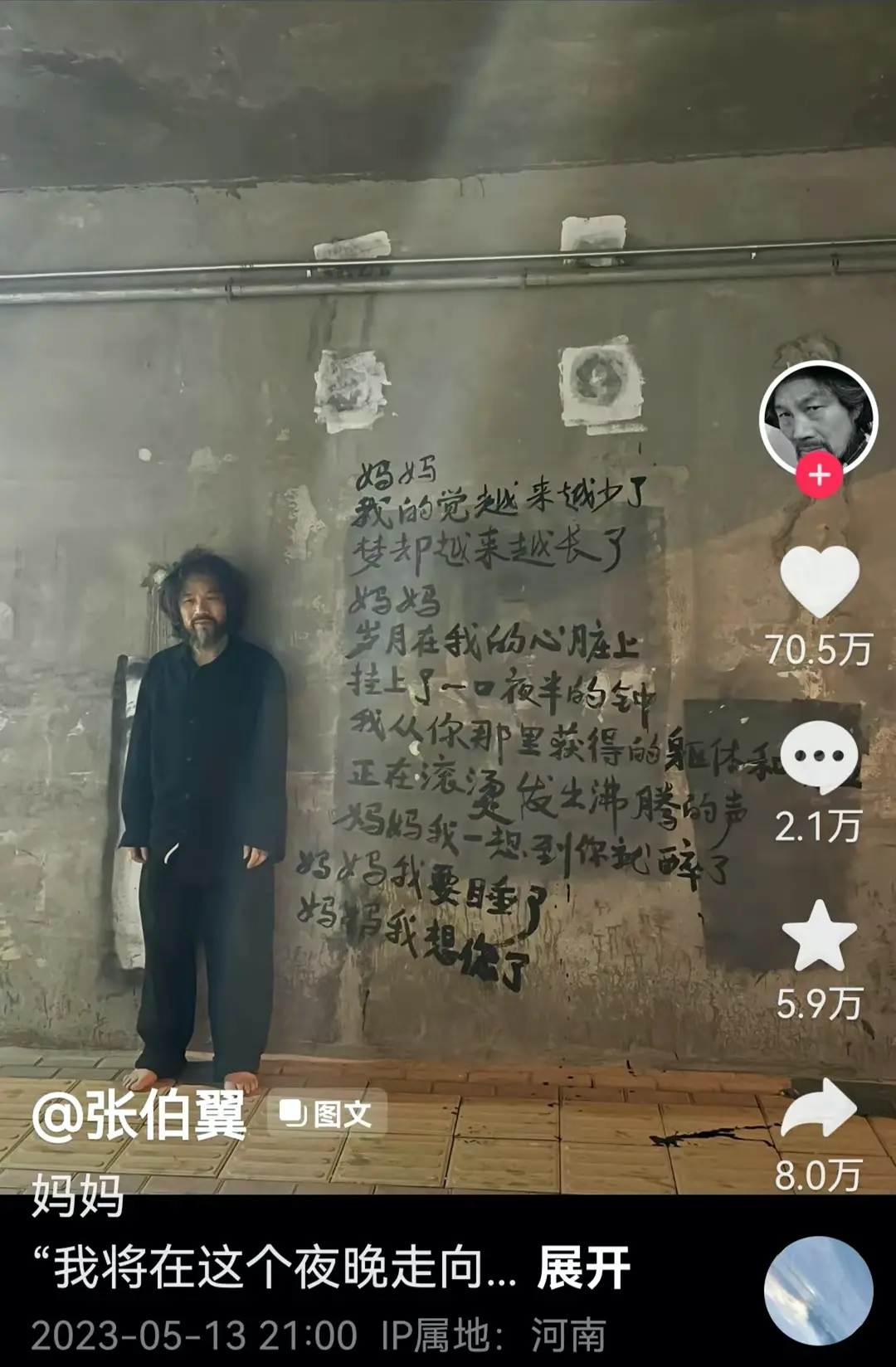Image resolution: width=896 pixels, height=1367 pixels.
Task: Tap the 图文 tag chip
Action: (x=326, y=1114)
